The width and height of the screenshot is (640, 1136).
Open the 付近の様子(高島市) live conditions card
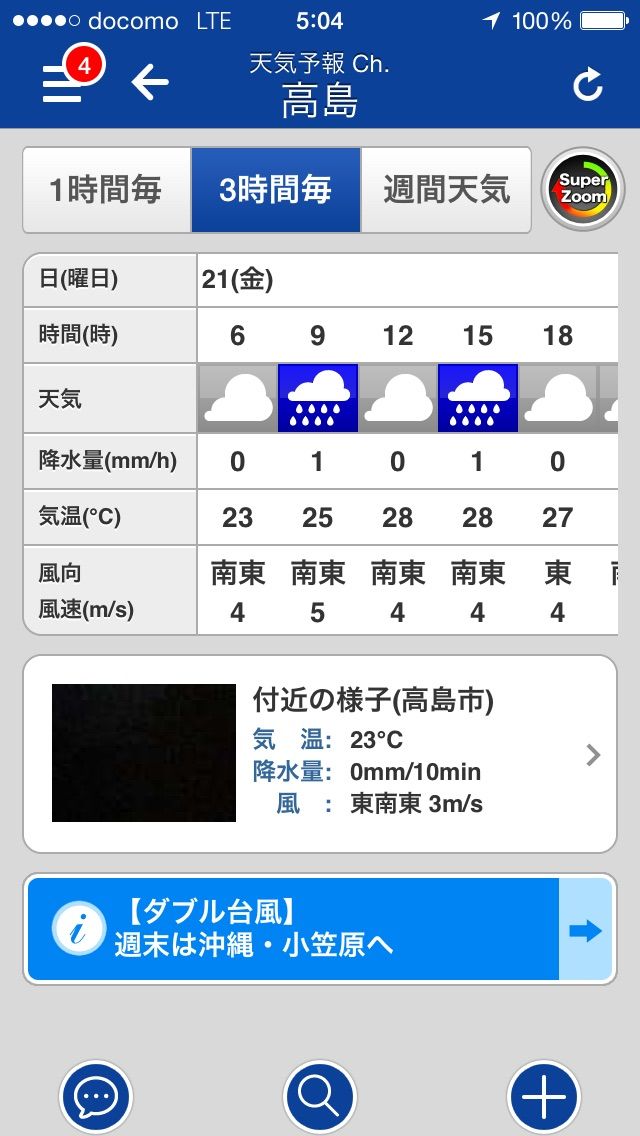click(x=320, y=754)
